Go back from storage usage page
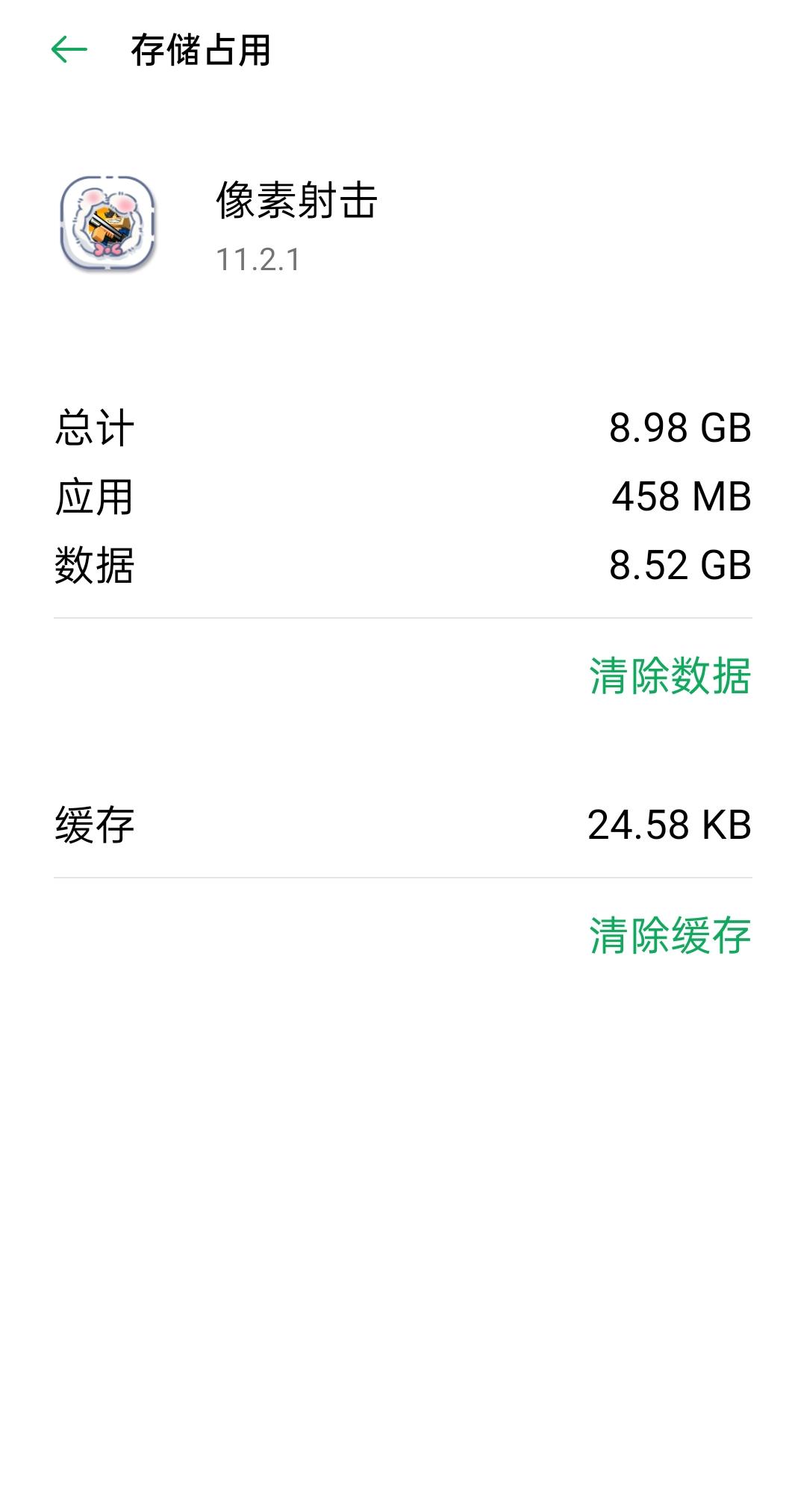792x1512 pixels. 69,50
